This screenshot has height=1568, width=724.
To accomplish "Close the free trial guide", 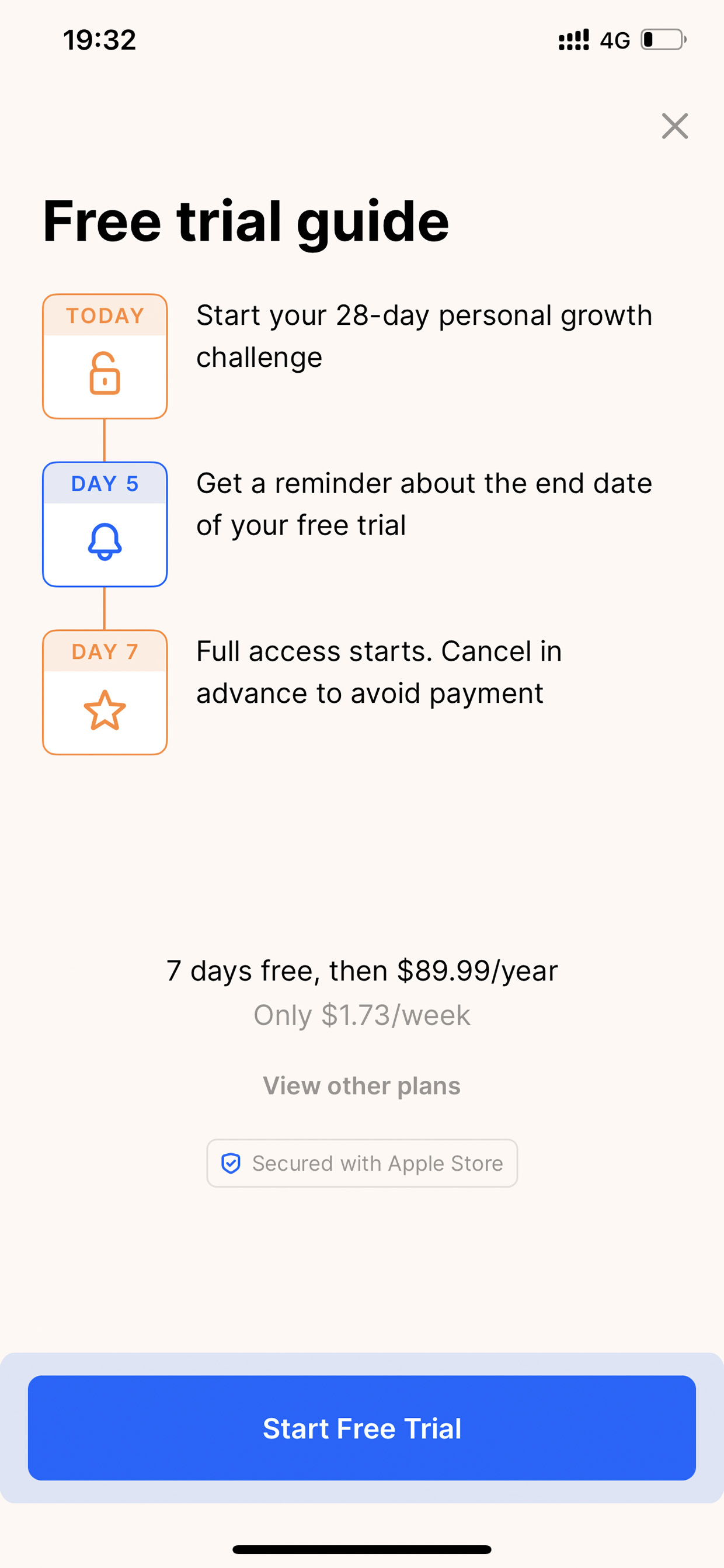I will pos(675,126).
